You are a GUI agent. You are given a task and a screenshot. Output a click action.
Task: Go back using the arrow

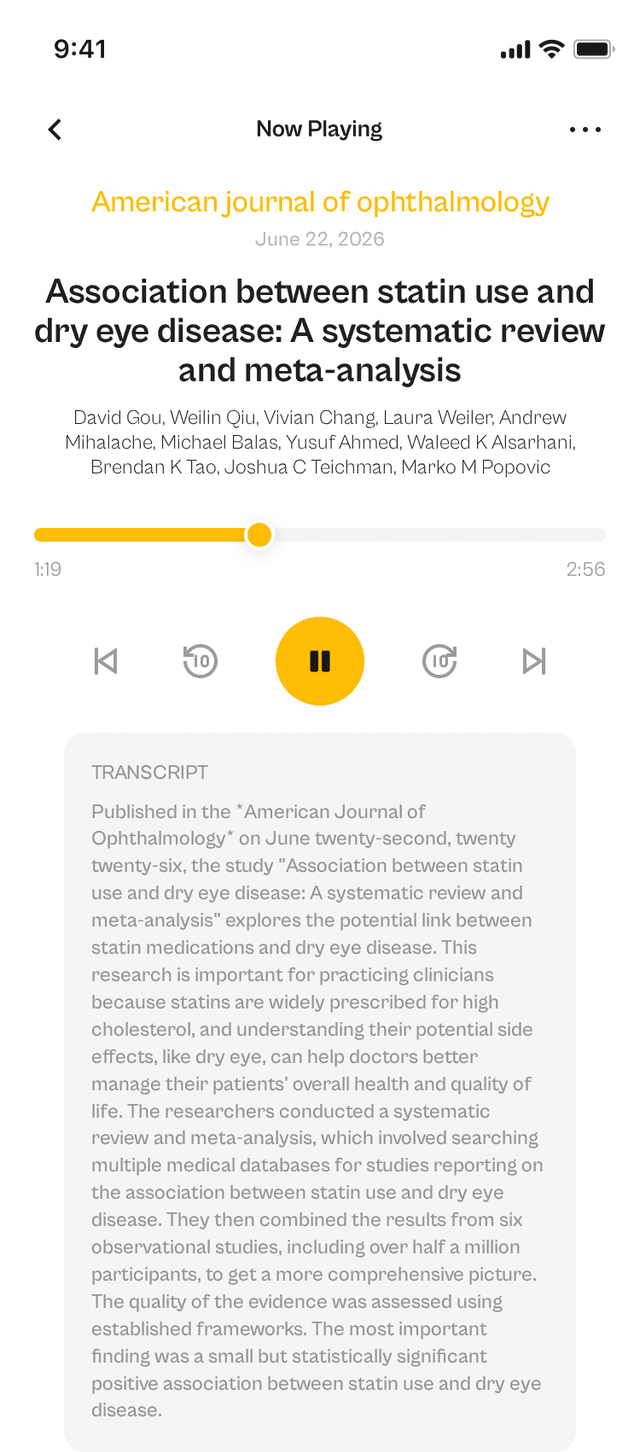click(x=55, y=129)
